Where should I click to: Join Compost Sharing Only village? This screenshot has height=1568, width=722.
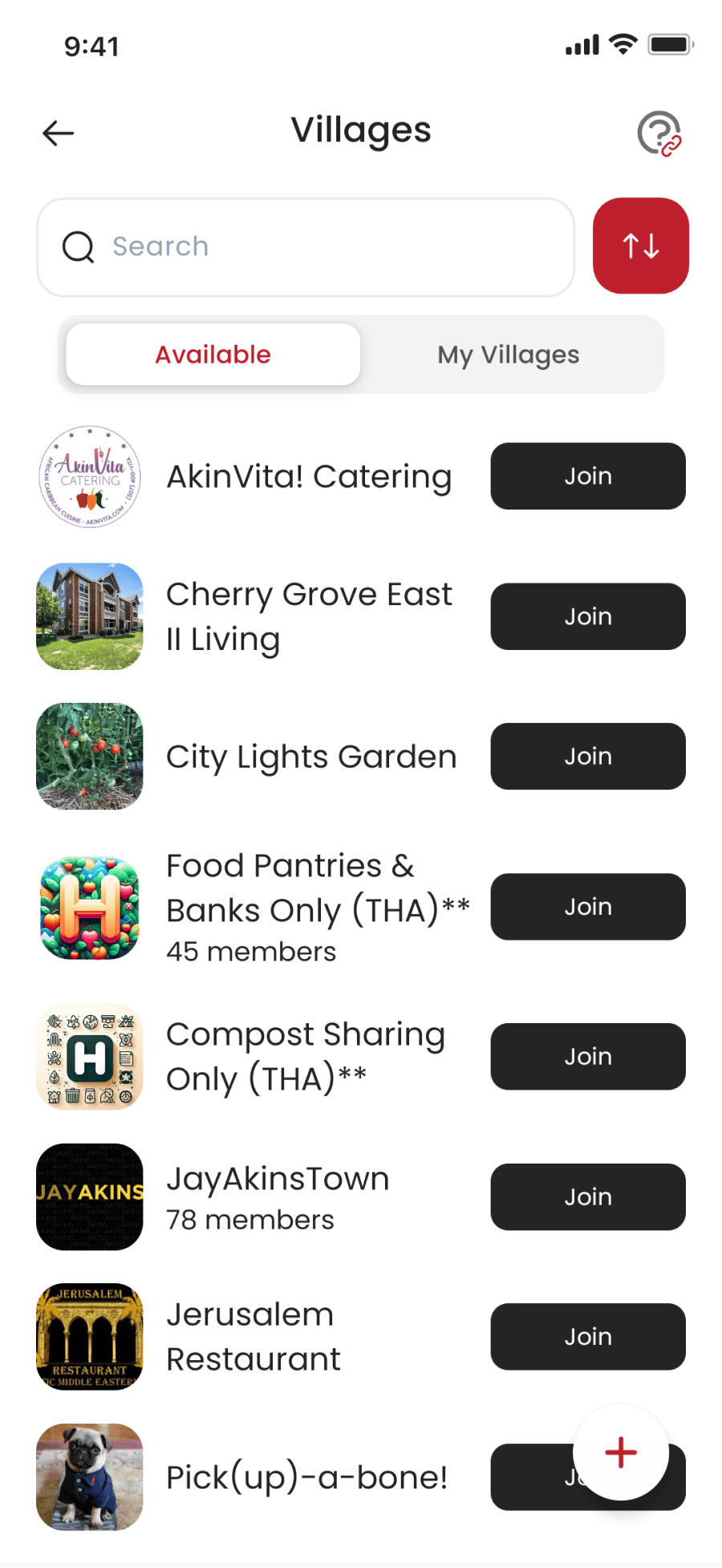pos(587,1056)
